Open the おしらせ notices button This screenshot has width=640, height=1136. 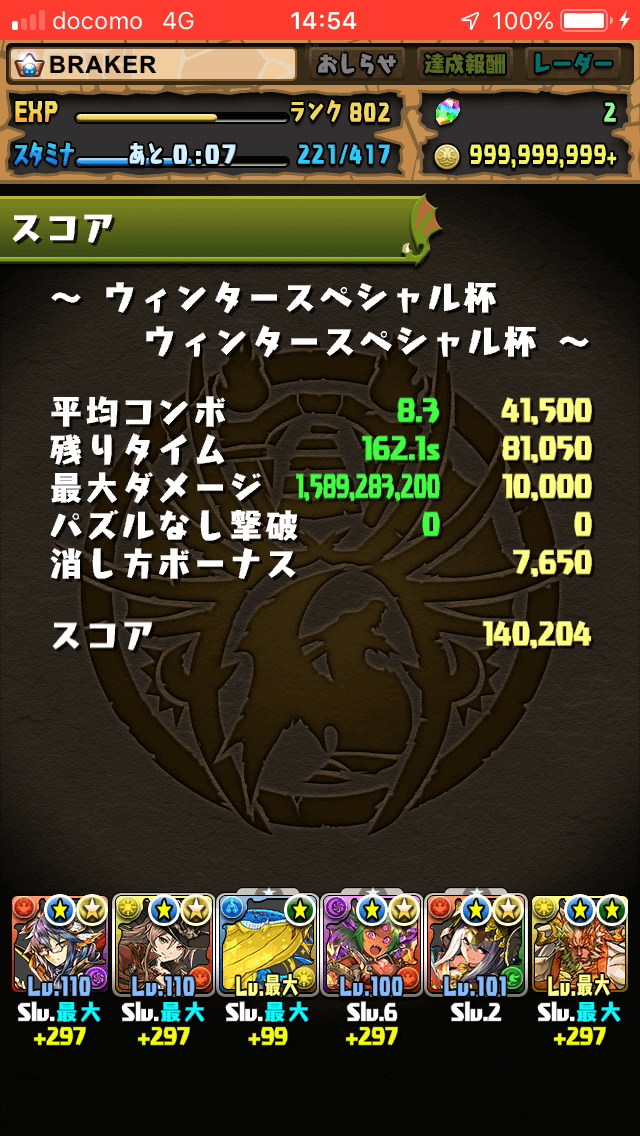(356, 65)
